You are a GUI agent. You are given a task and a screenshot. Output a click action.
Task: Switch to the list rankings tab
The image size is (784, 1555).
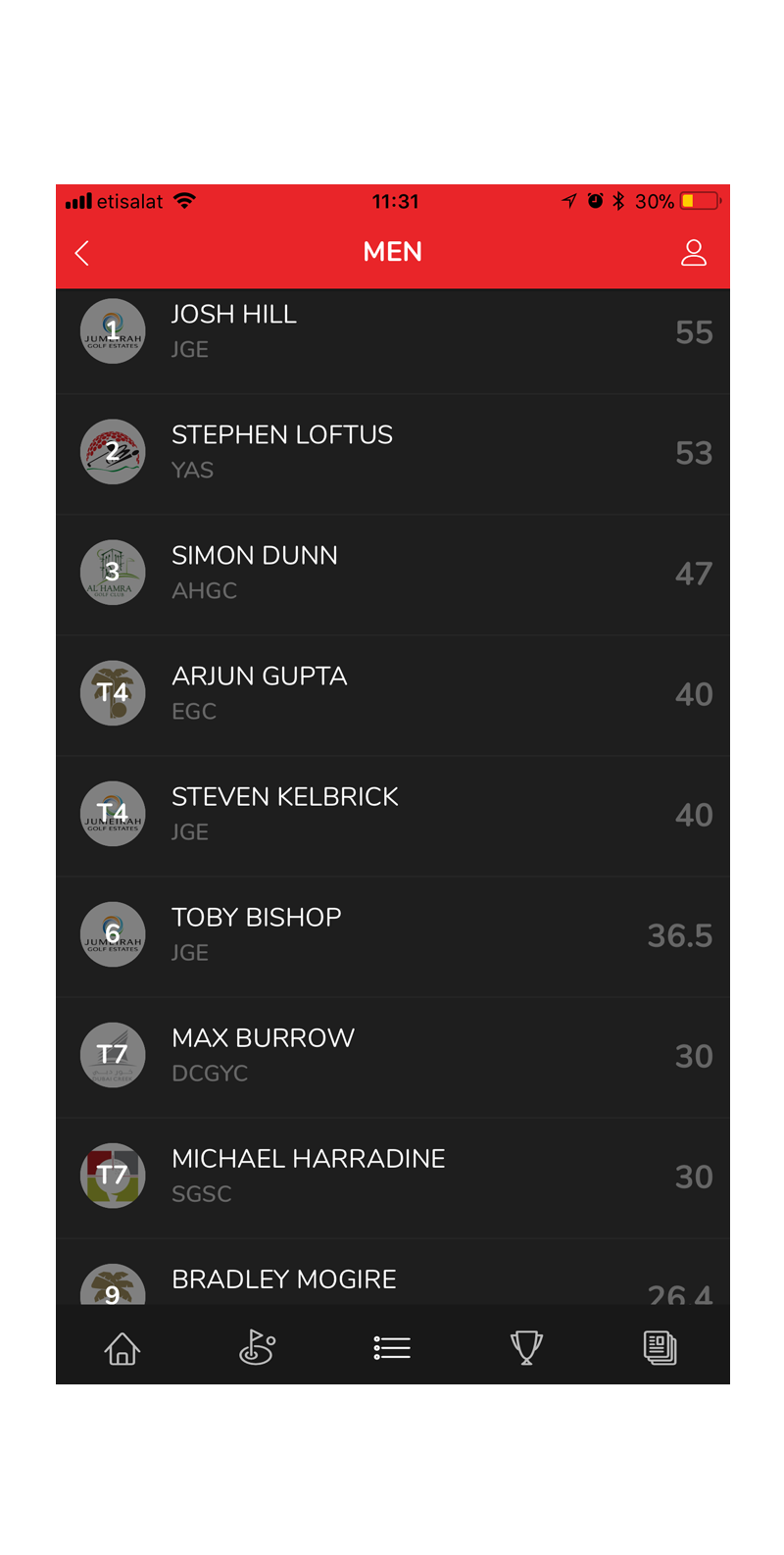392,1348
